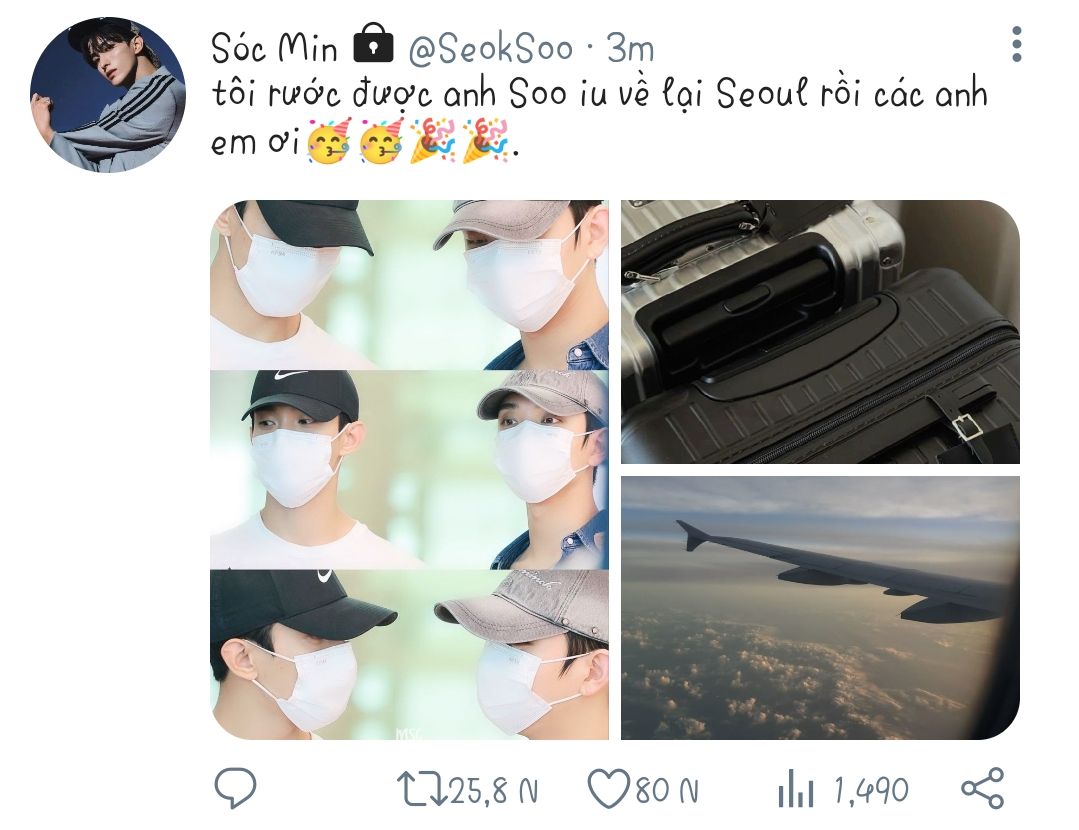
Task: Retweet the post with 25,8 N retweets
Action: pyautogui.click(x=468, y=789)
